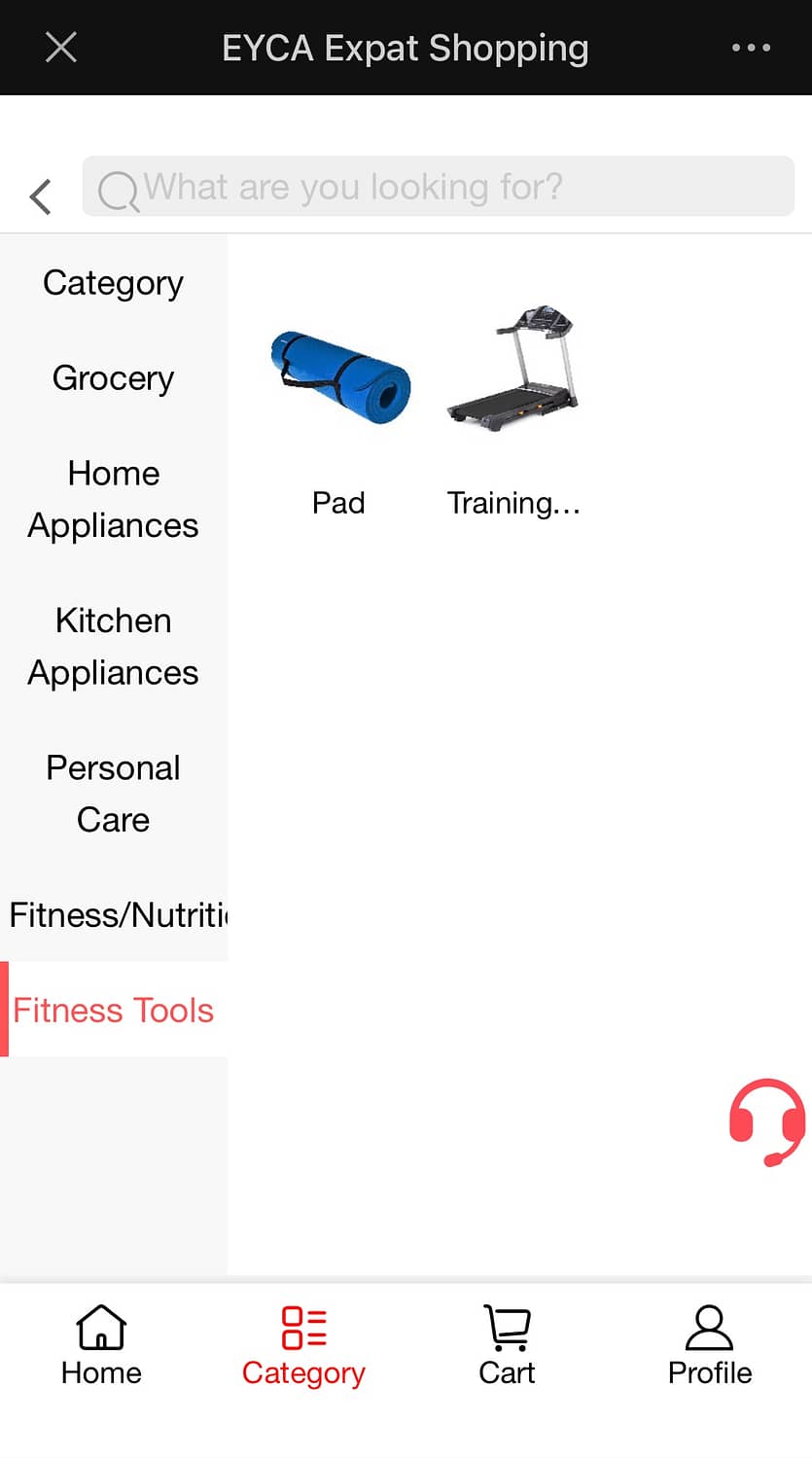Select the Fitness/Nutrition category
Screen dimensions: 812x1458
tap(113, 914)
